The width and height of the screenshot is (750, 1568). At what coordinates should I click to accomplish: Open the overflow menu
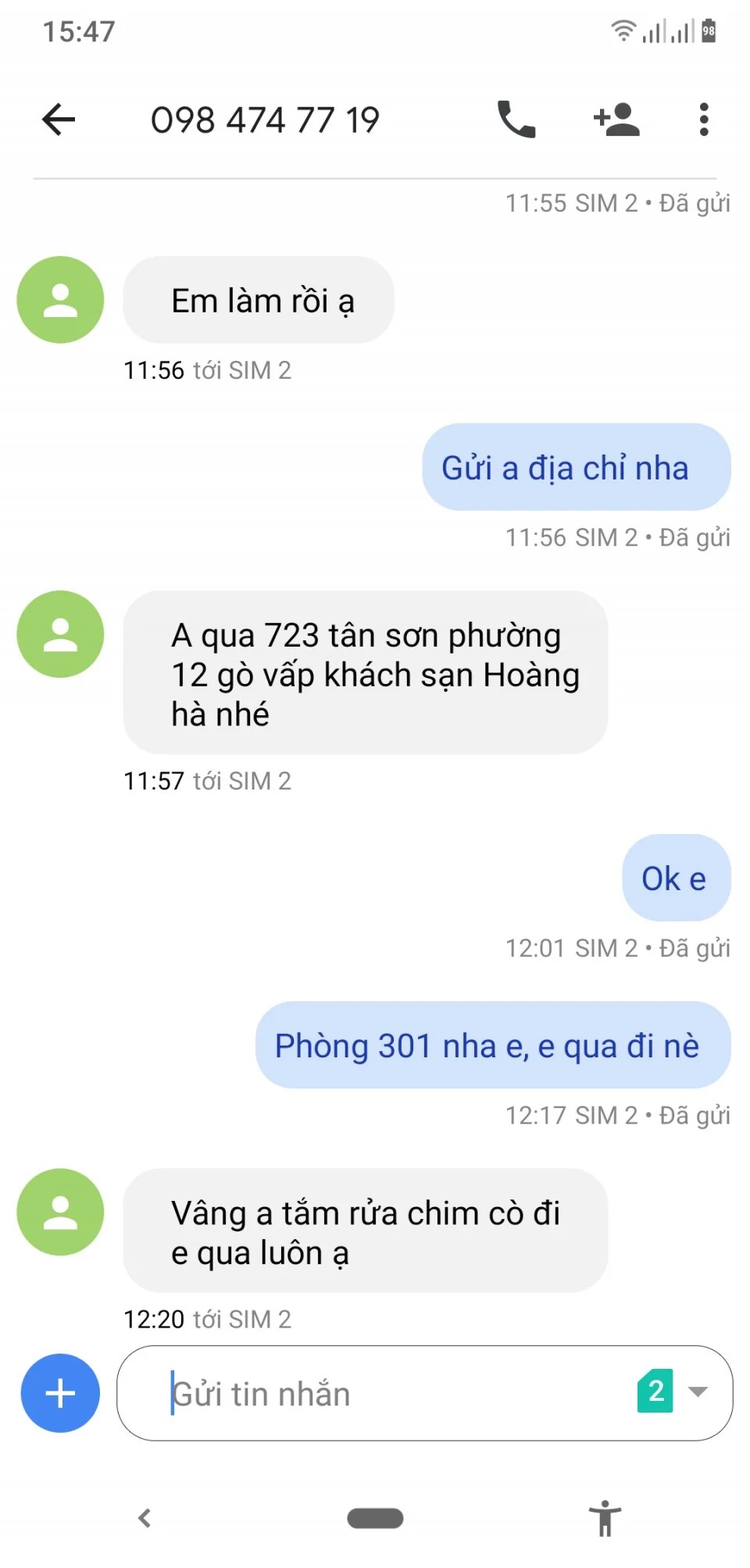click(704, 120)
